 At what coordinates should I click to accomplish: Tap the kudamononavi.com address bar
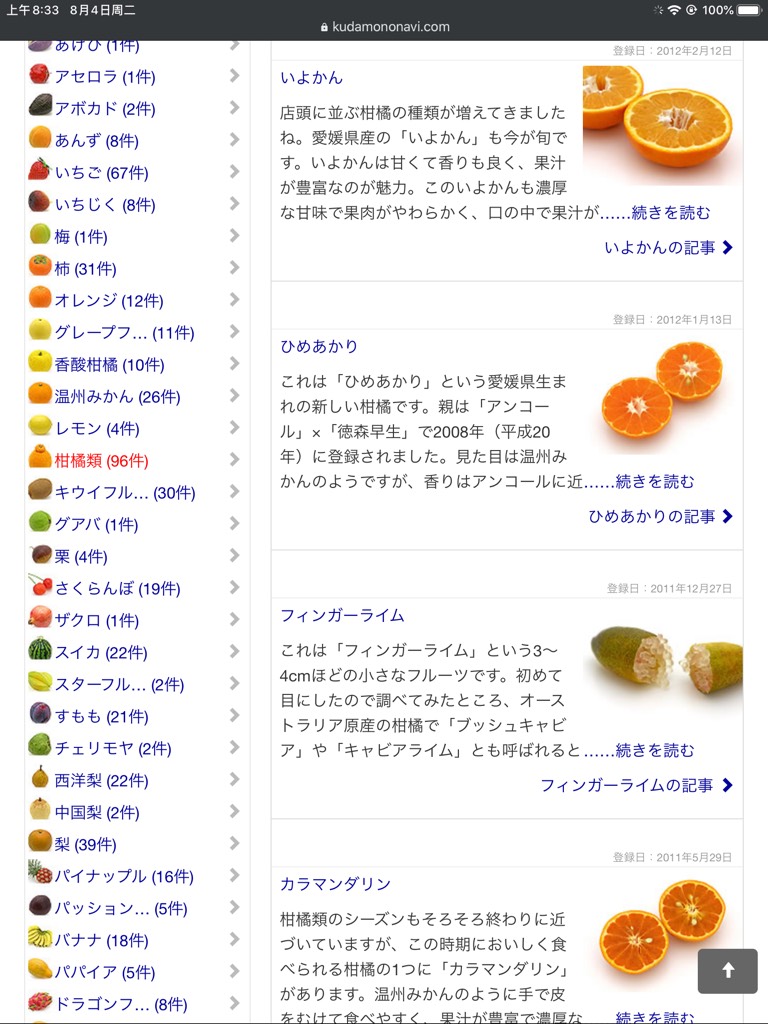(384, 27)
